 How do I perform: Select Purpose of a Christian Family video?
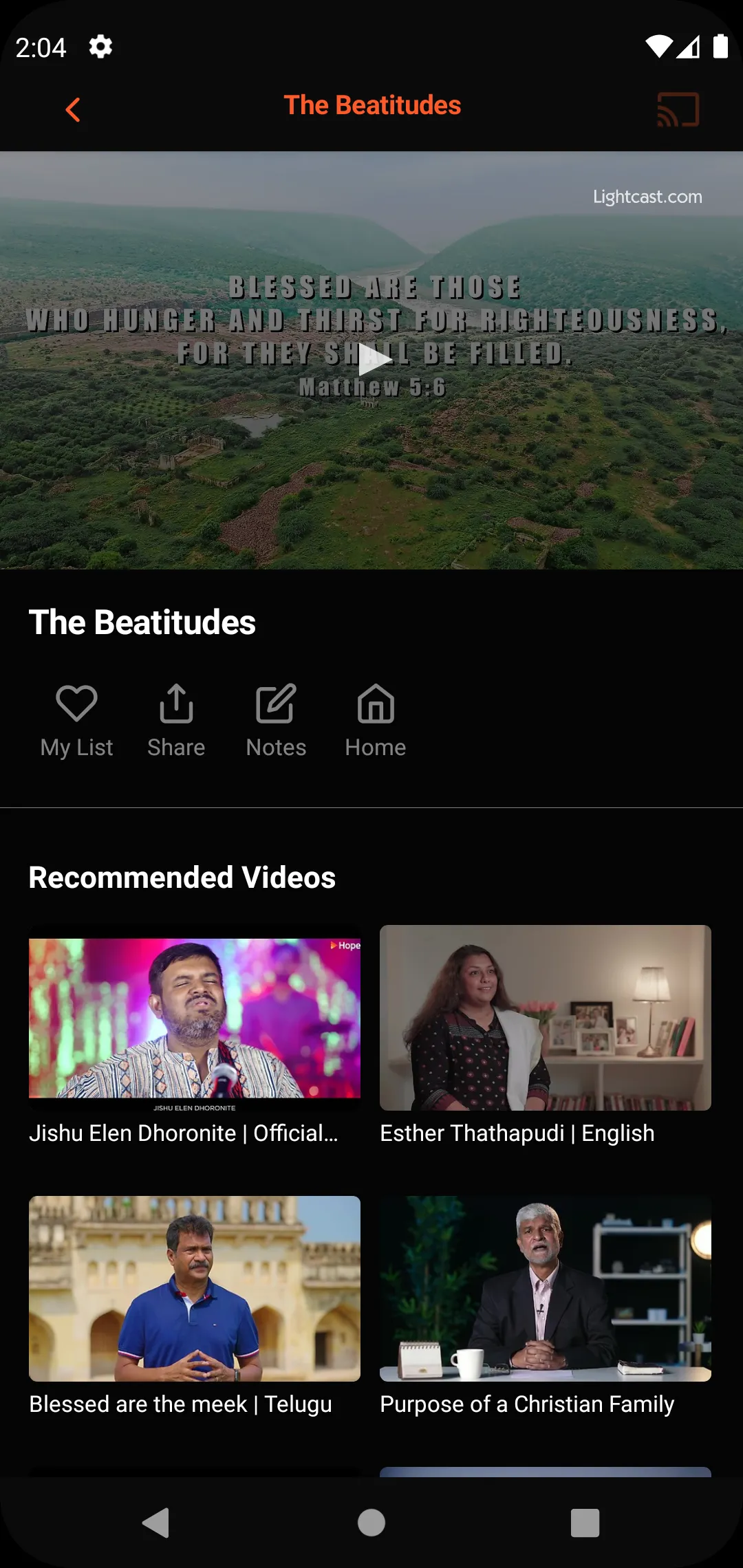tap(544, 1289)
